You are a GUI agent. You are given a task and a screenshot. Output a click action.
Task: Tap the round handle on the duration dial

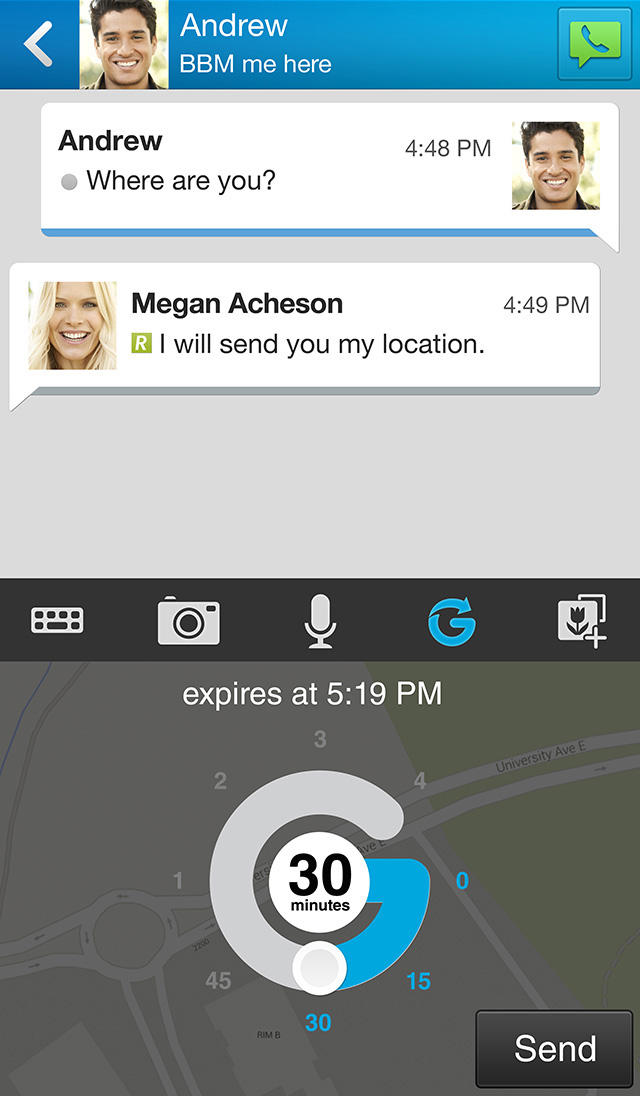[319, 968]
